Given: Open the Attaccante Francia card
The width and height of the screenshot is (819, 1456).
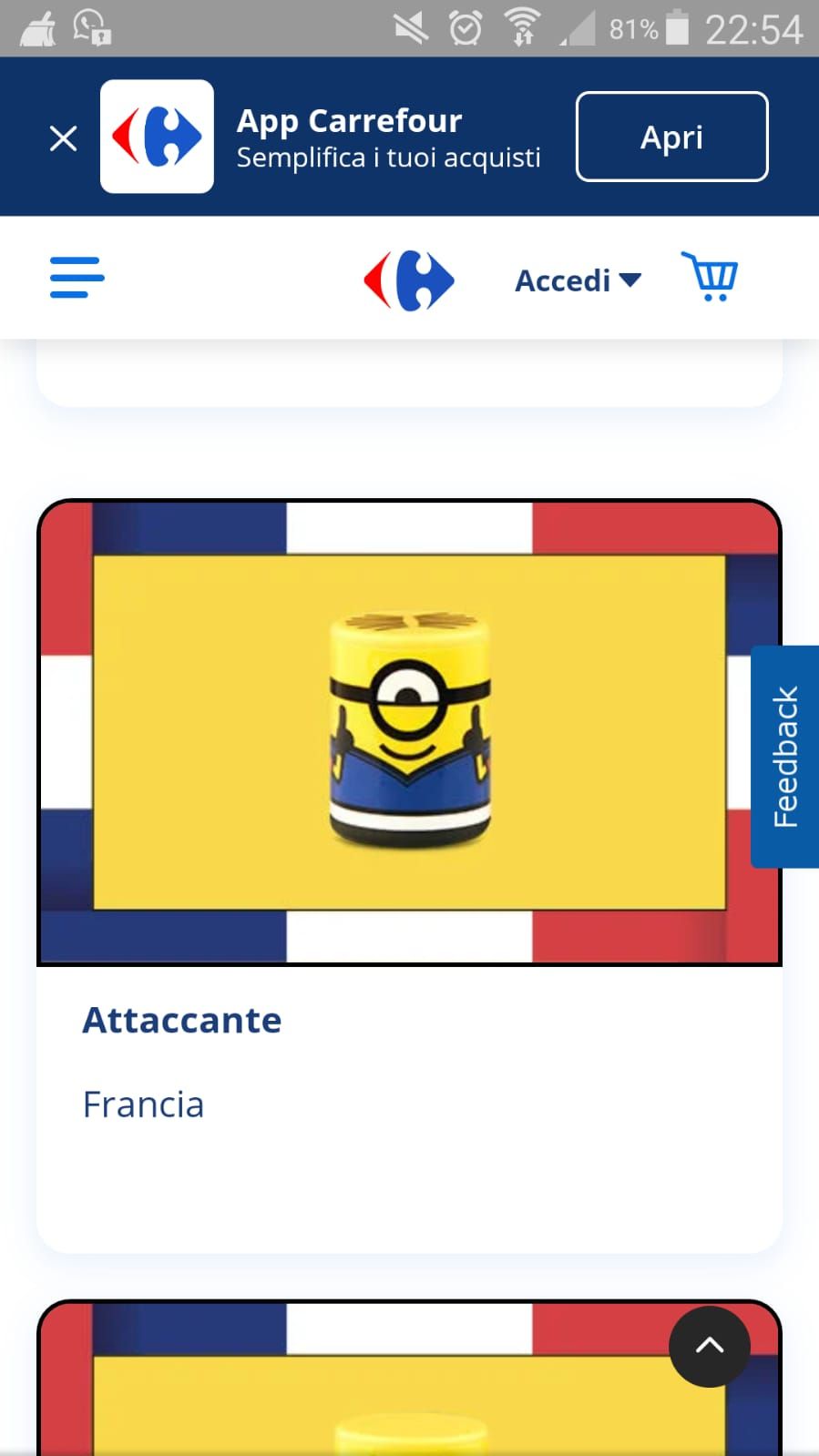Looking at the screenshot, I should [x=409, y=874].
